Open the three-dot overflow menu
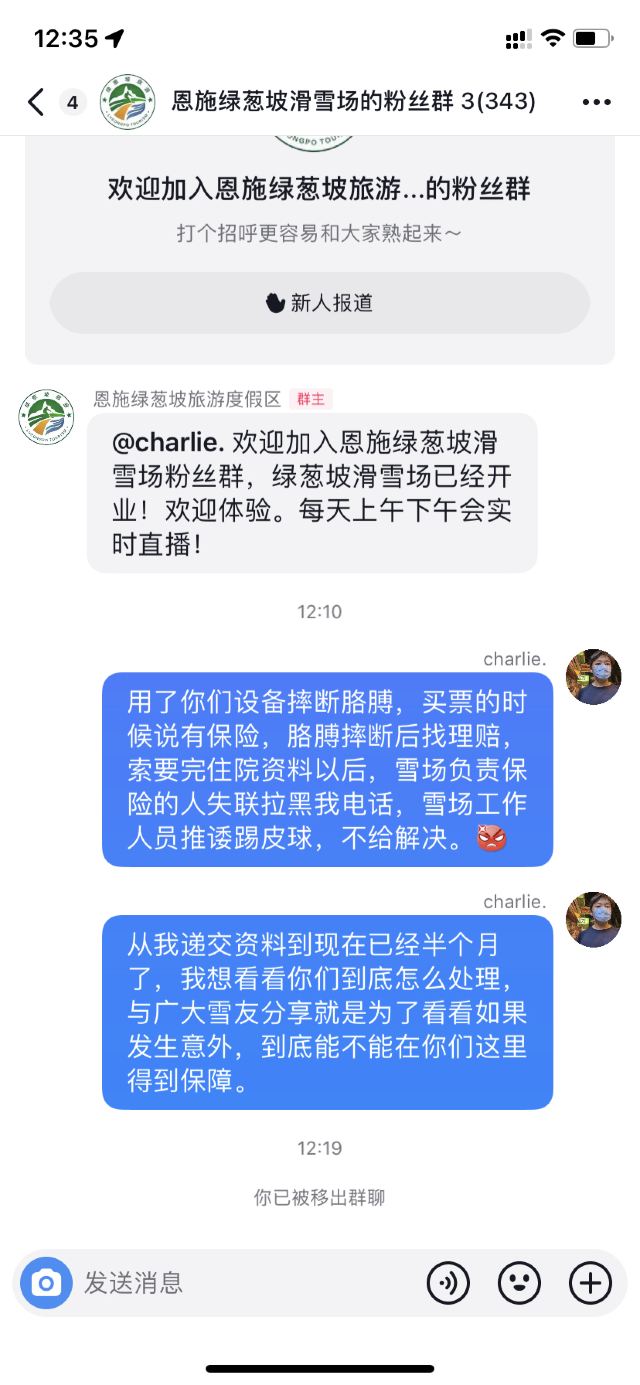Screen dimensions: 640x1385 tap(596, 102)
